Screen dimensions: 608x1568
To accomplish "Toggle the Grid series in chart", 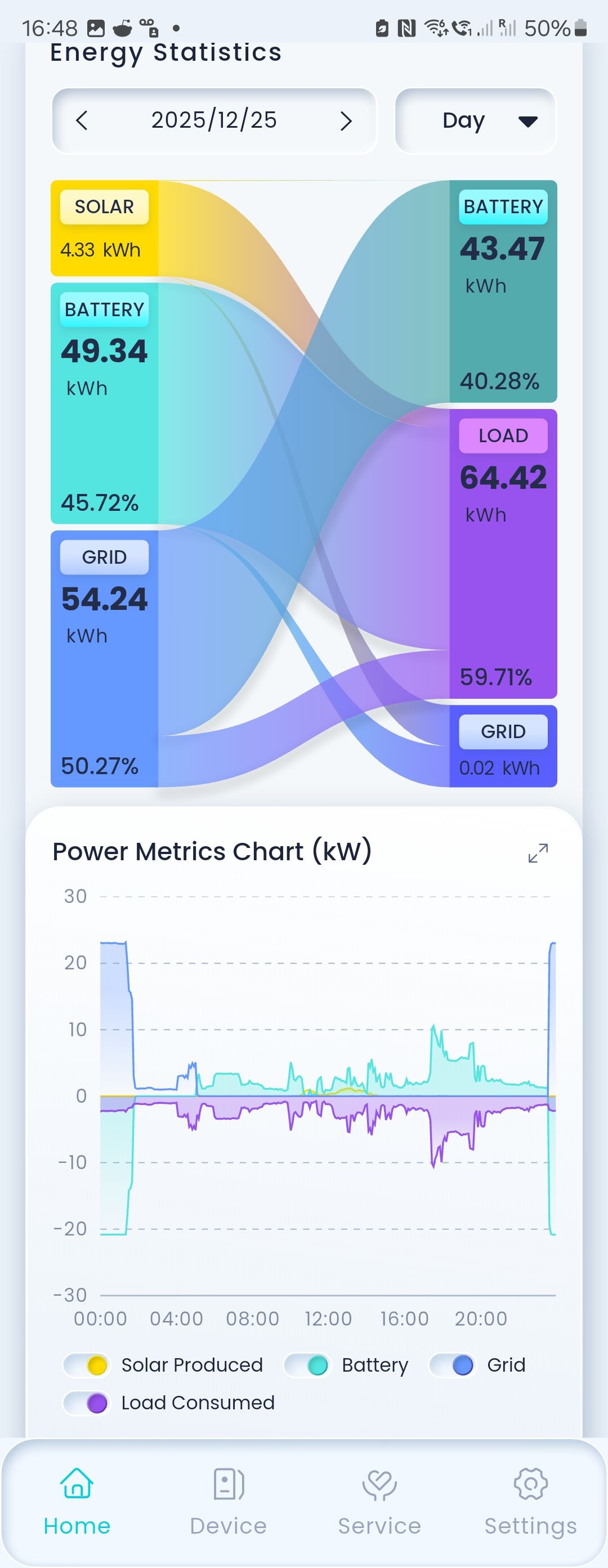I will pyautogui.click(x=453, y=1365).
